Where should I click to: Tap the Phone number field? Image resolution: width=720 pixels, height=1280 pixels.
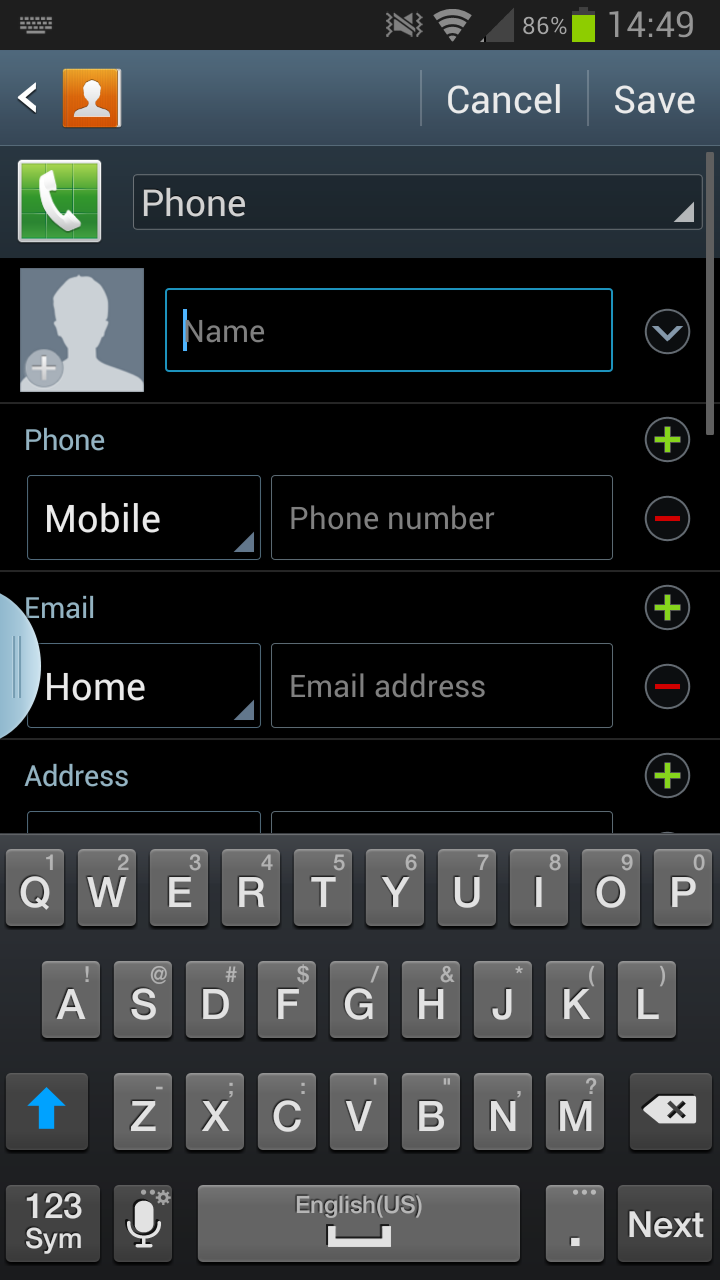tap(441, 518)
